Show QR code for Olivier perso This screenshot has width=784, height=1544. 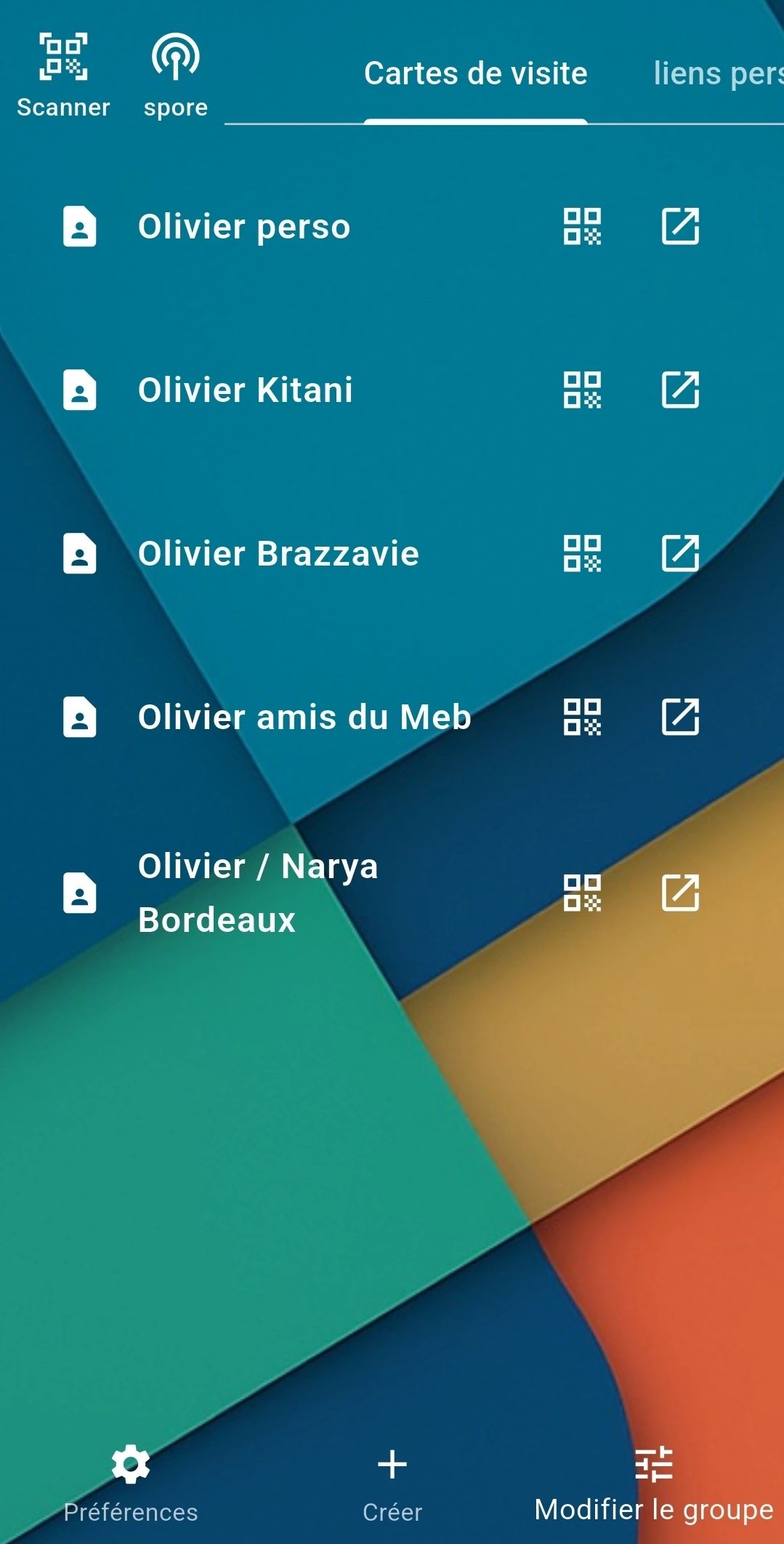pyautogui.click(x=582, y=227)
